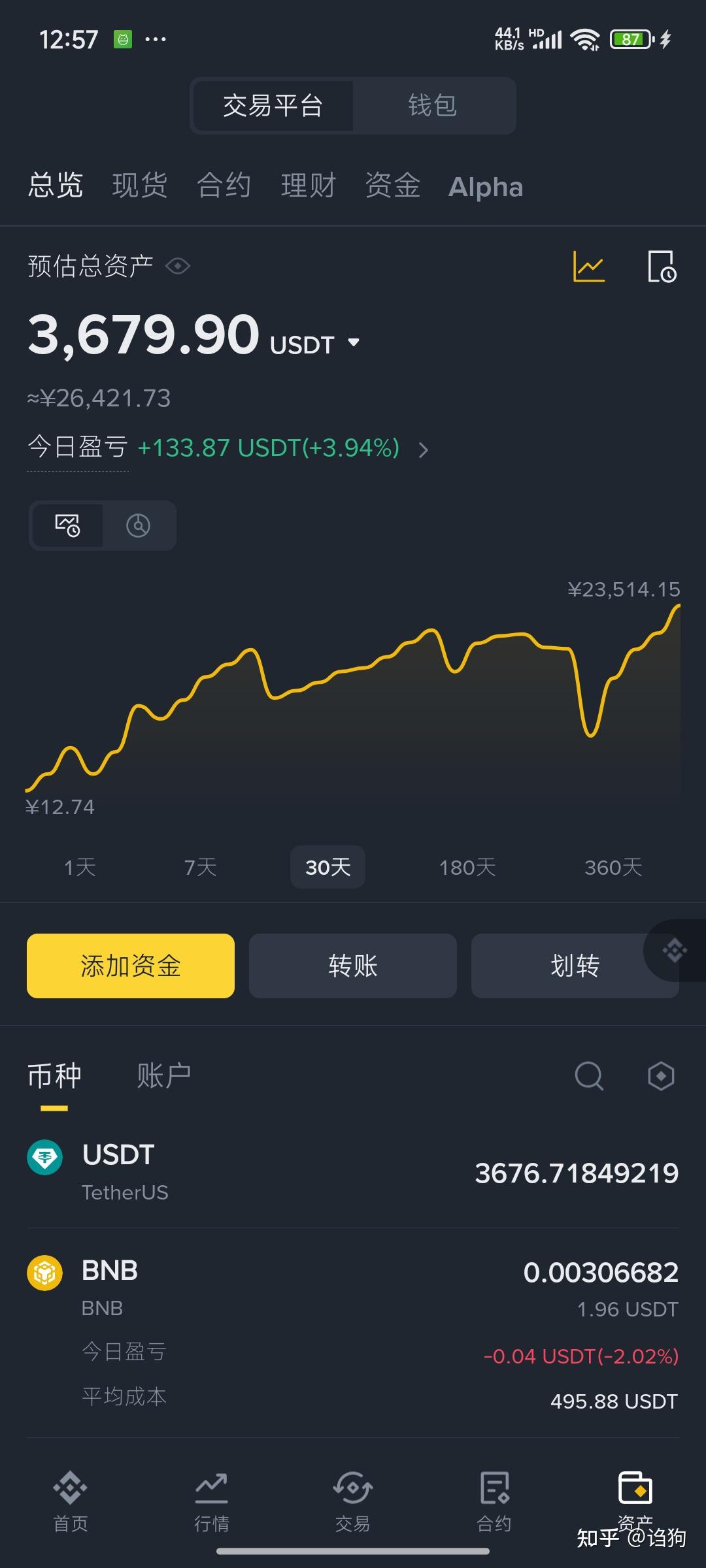Open the asset trend chart icon
706x1568 pixels.
click(588, 266)
